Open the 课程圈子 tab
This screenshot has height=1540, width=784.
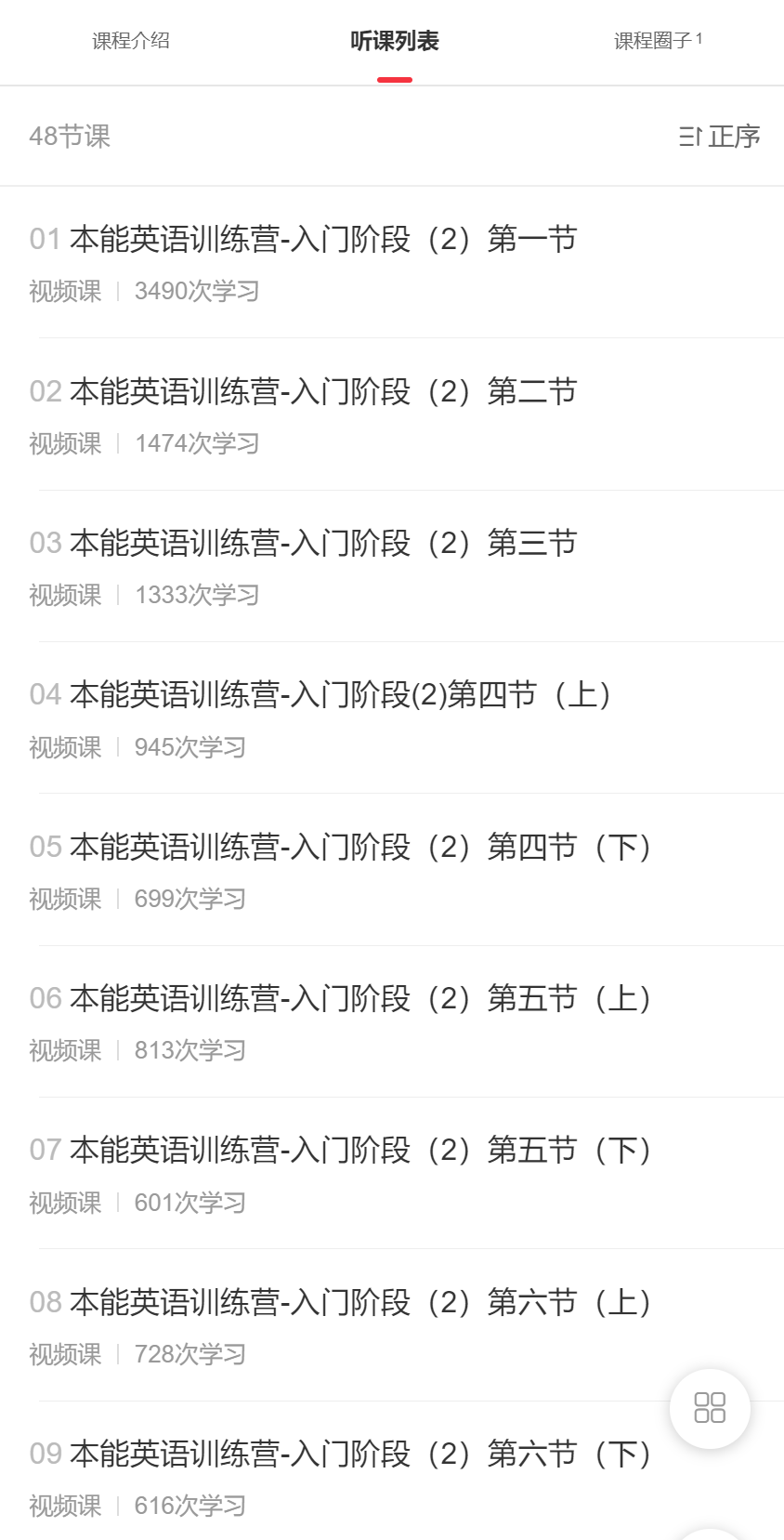657,41
